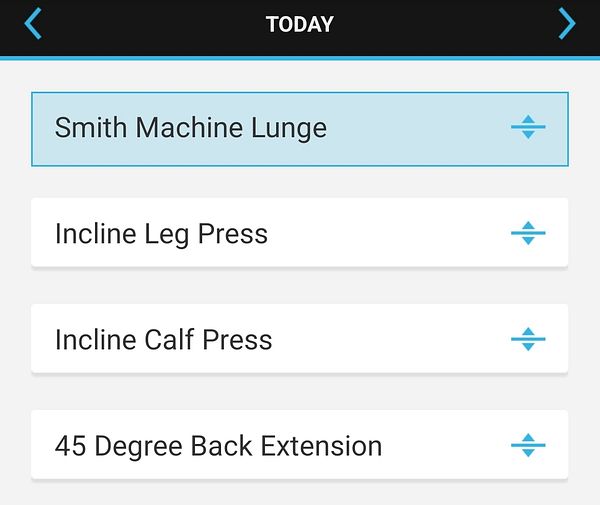
Task: Open the Smith Machine Lunge exercise
Action: click(x=190, y=128)
